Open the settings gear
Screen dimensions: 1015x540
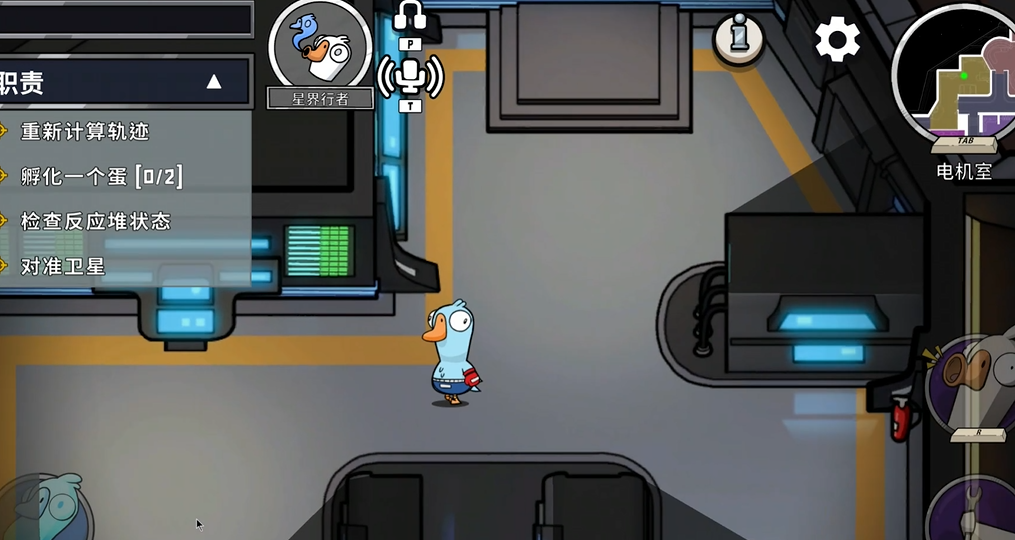(837, 40)
